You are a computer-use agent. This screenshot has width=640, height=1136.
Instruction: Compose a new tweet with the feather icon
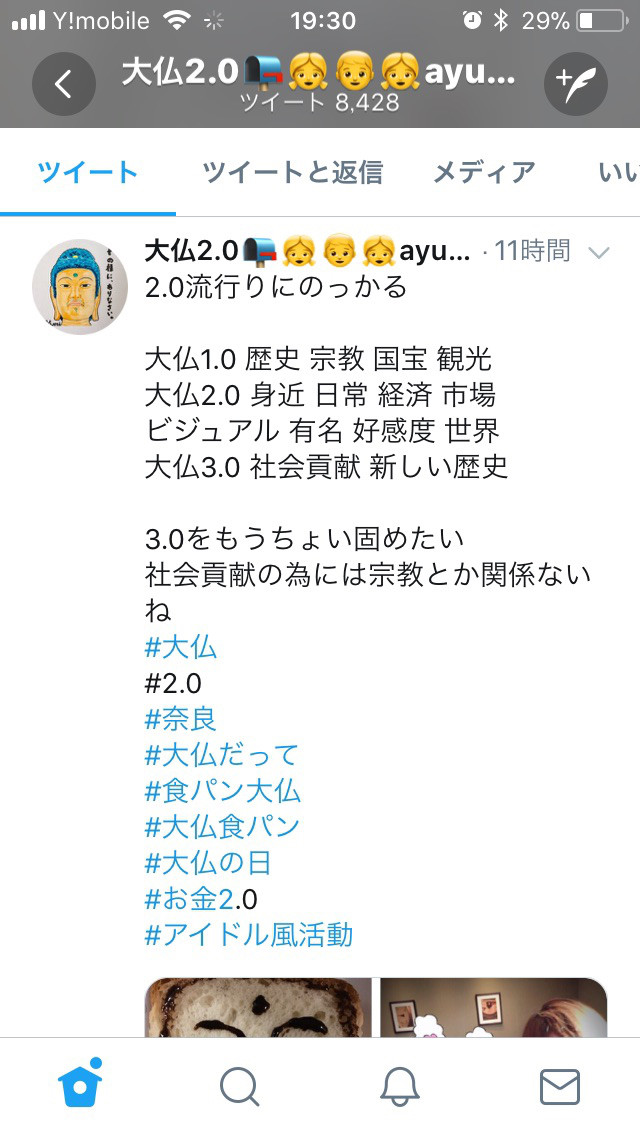[x=575, y=84]
